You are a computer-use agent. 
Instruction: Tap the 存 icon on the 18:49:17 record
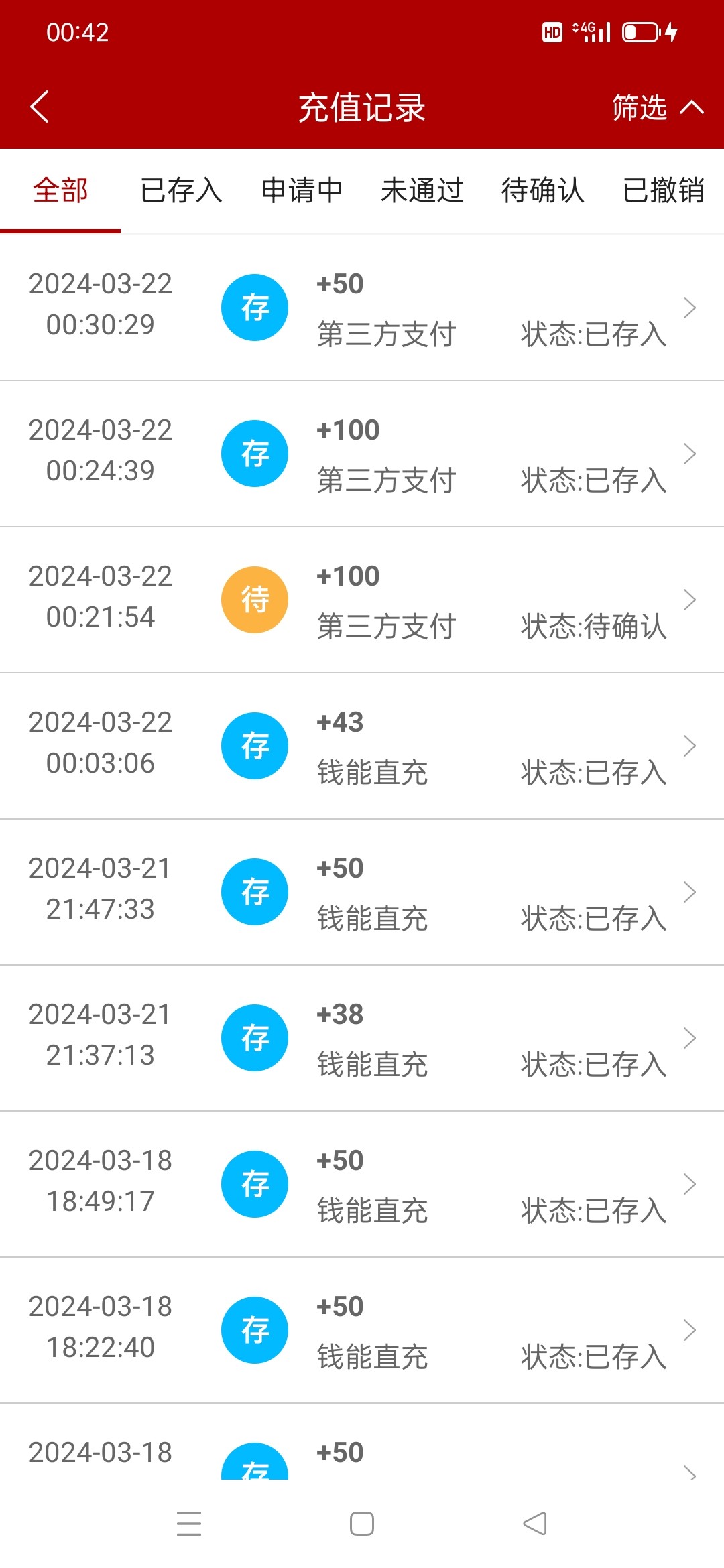click(255, 1183)
